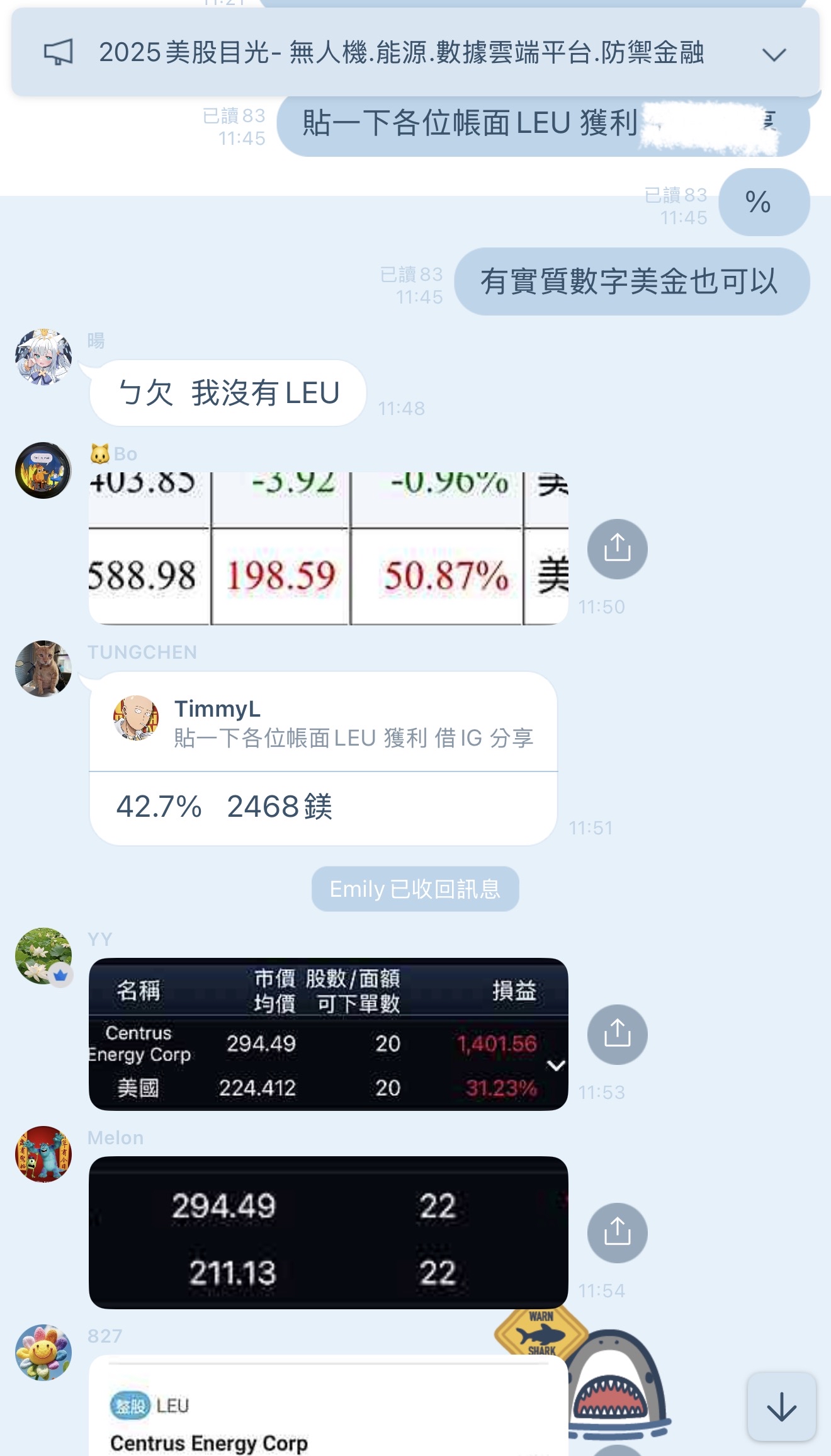Screen dimensions: 831x1456
Task: Open Melon's 294.49 holdings screenshot
Action: [x=328, y=1232]
